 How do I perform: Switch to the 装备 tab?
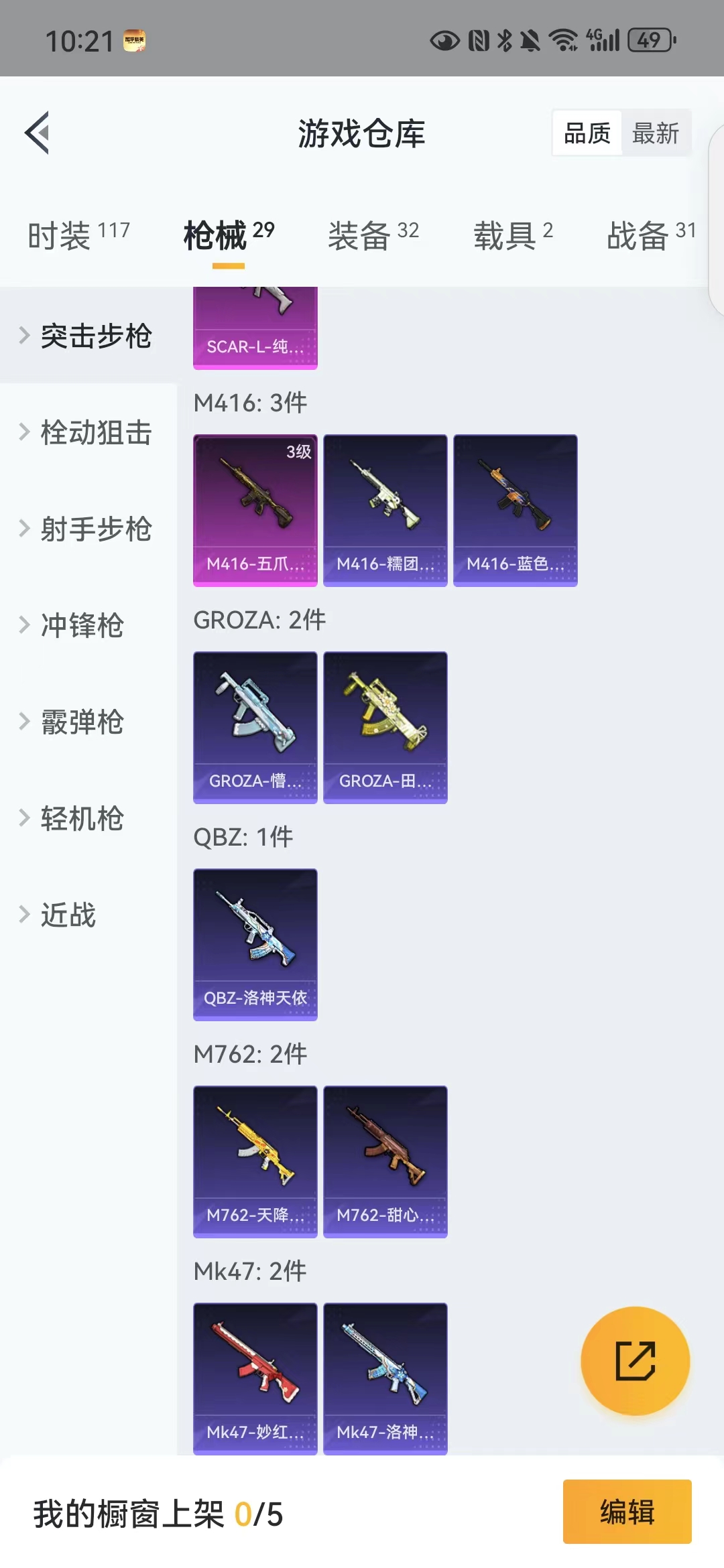tap(373, 235)
